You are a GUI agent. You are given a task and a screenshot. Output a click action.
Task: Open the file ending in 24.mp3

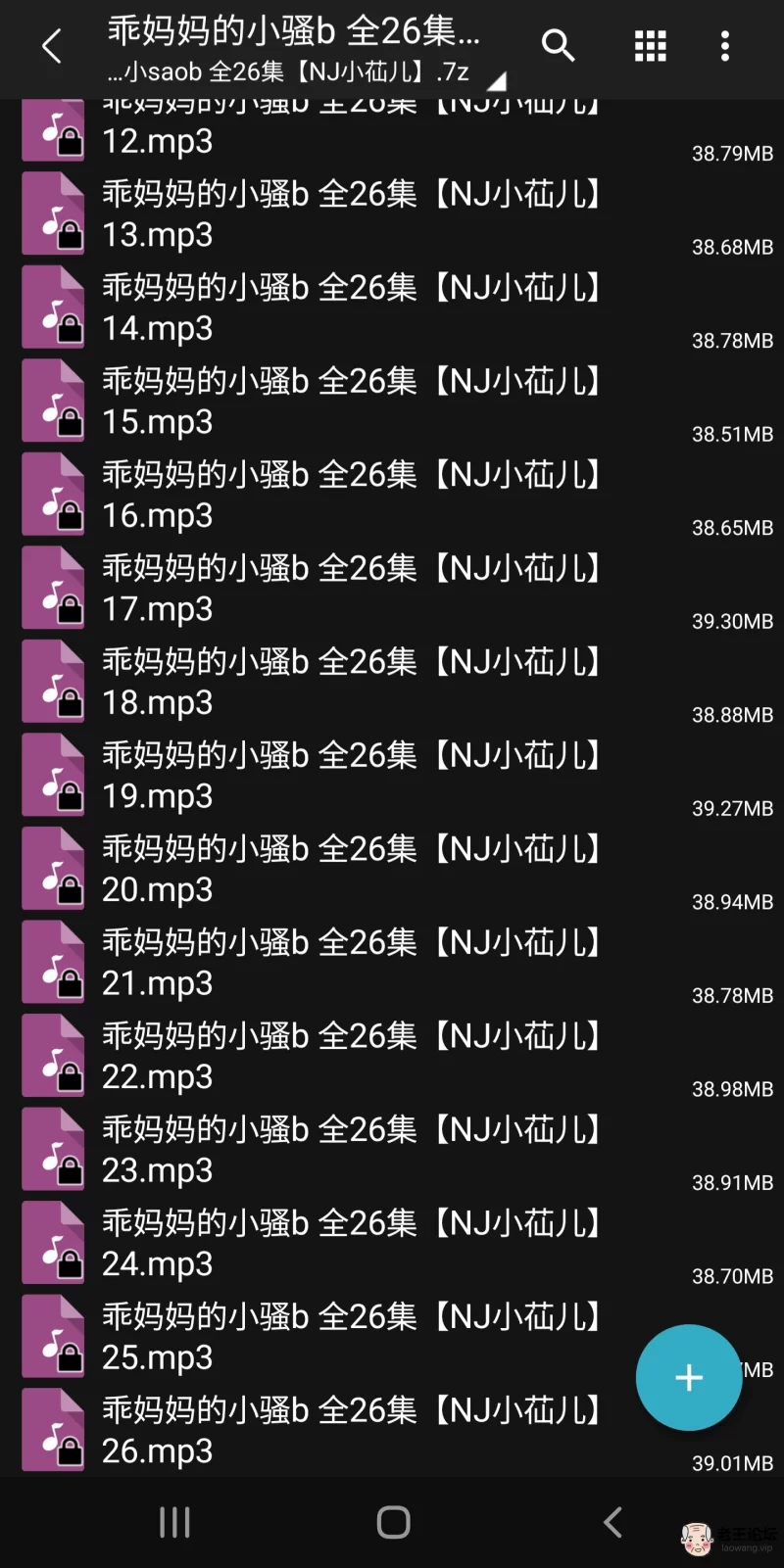[392, 1244]
